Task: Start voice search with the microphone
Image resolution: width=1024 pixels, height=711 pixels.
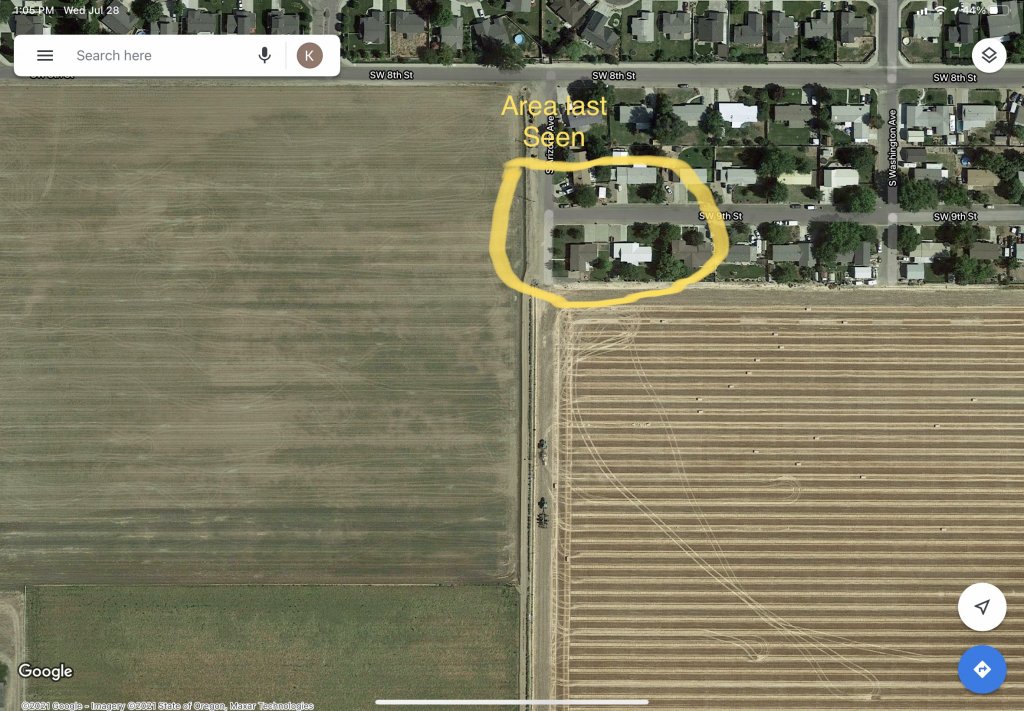Action: click(264, 56)
